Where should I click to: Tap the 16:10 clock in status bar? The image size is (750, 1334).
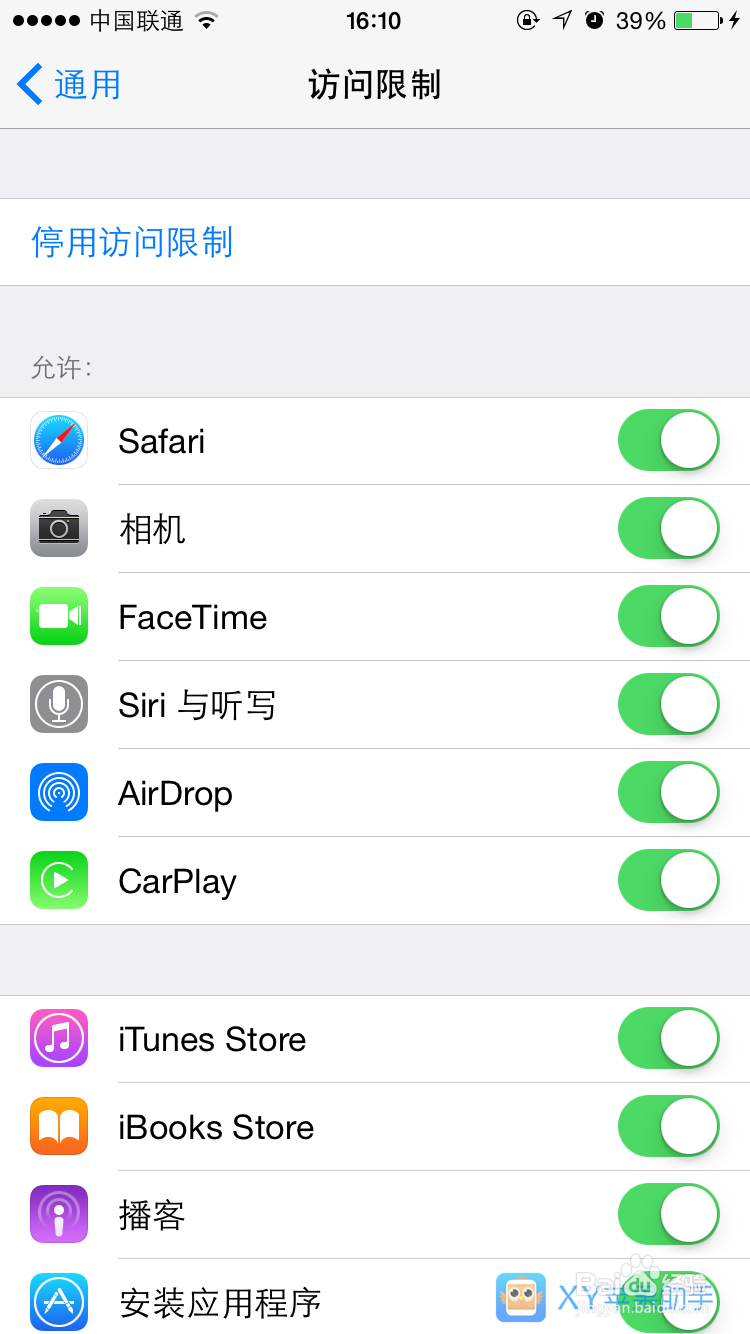tap(374, 20)
